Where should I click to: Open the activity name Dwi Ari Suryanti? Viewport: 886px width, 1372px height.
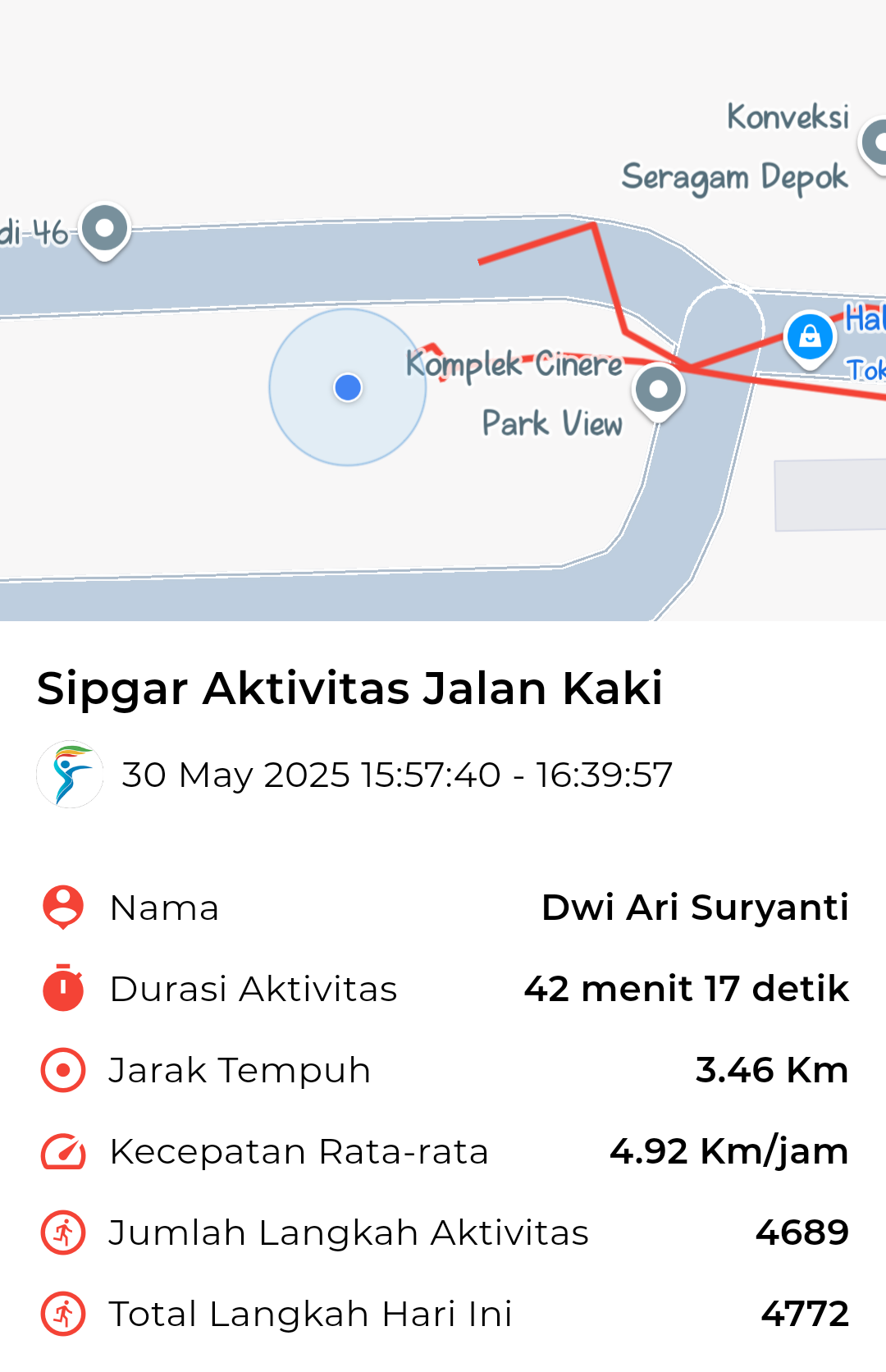(696, 907)
